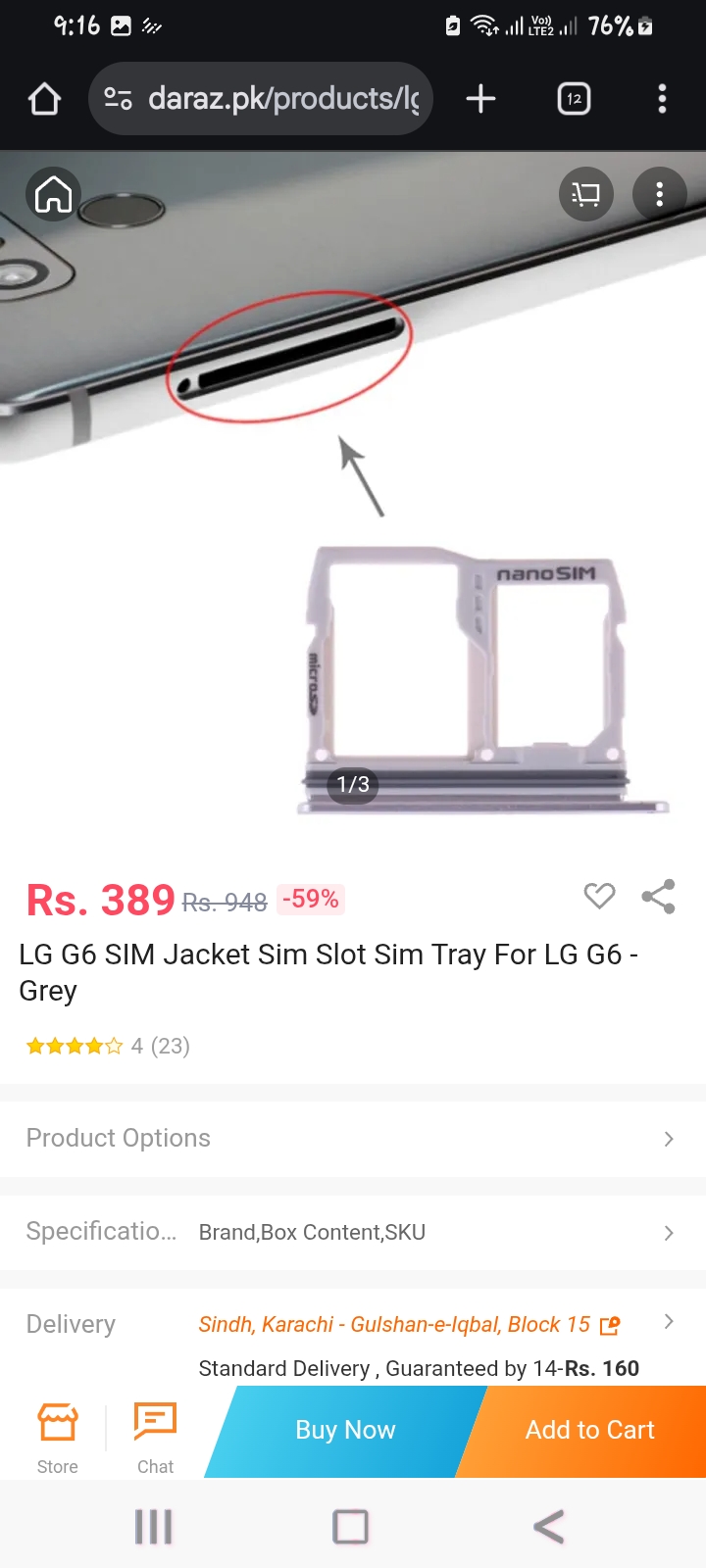The width and height of the screenshot is (706, 1568).
Task: Tap the daraz.pk address bar
Action: tap(265, 99)
